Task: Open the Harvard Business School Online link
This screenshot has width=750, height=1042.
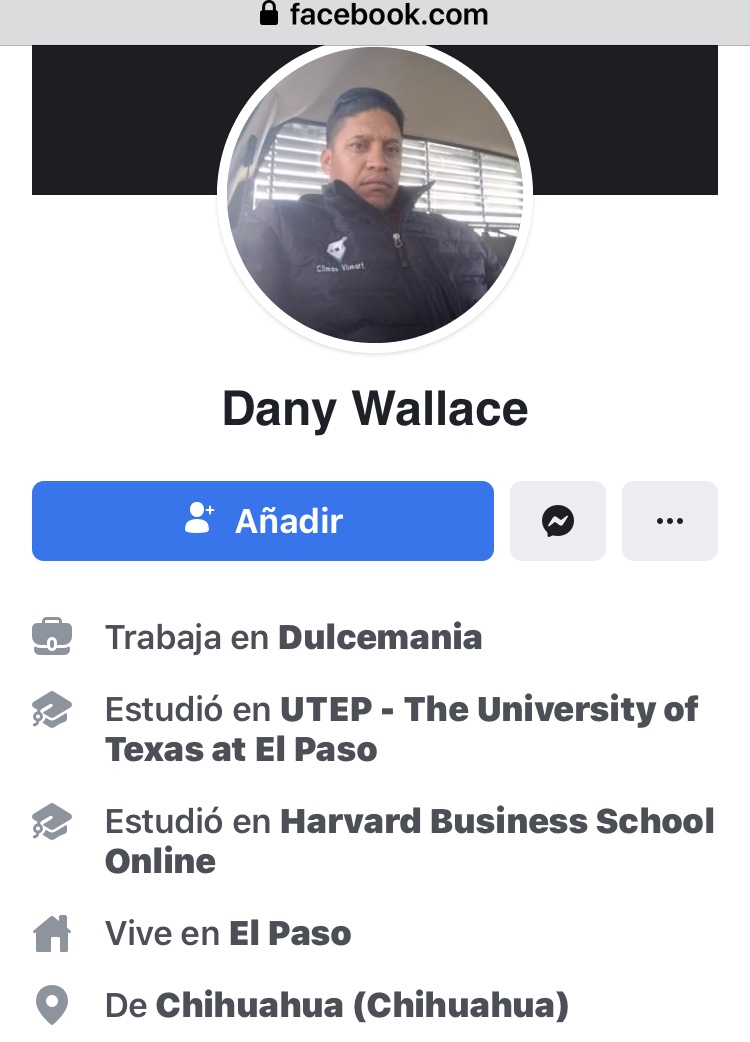Action: point(498,821)
